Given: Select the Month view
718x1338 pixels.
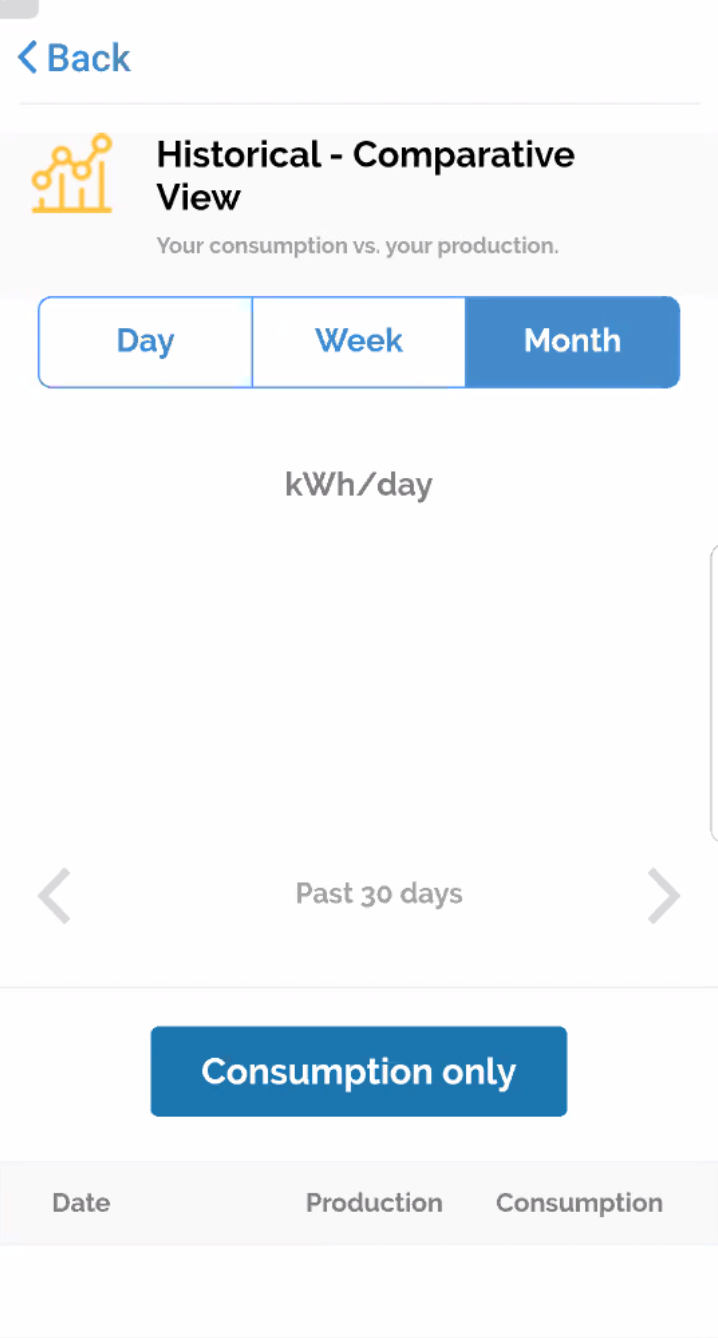Looking at the screenshot, I should coord(573,341).
